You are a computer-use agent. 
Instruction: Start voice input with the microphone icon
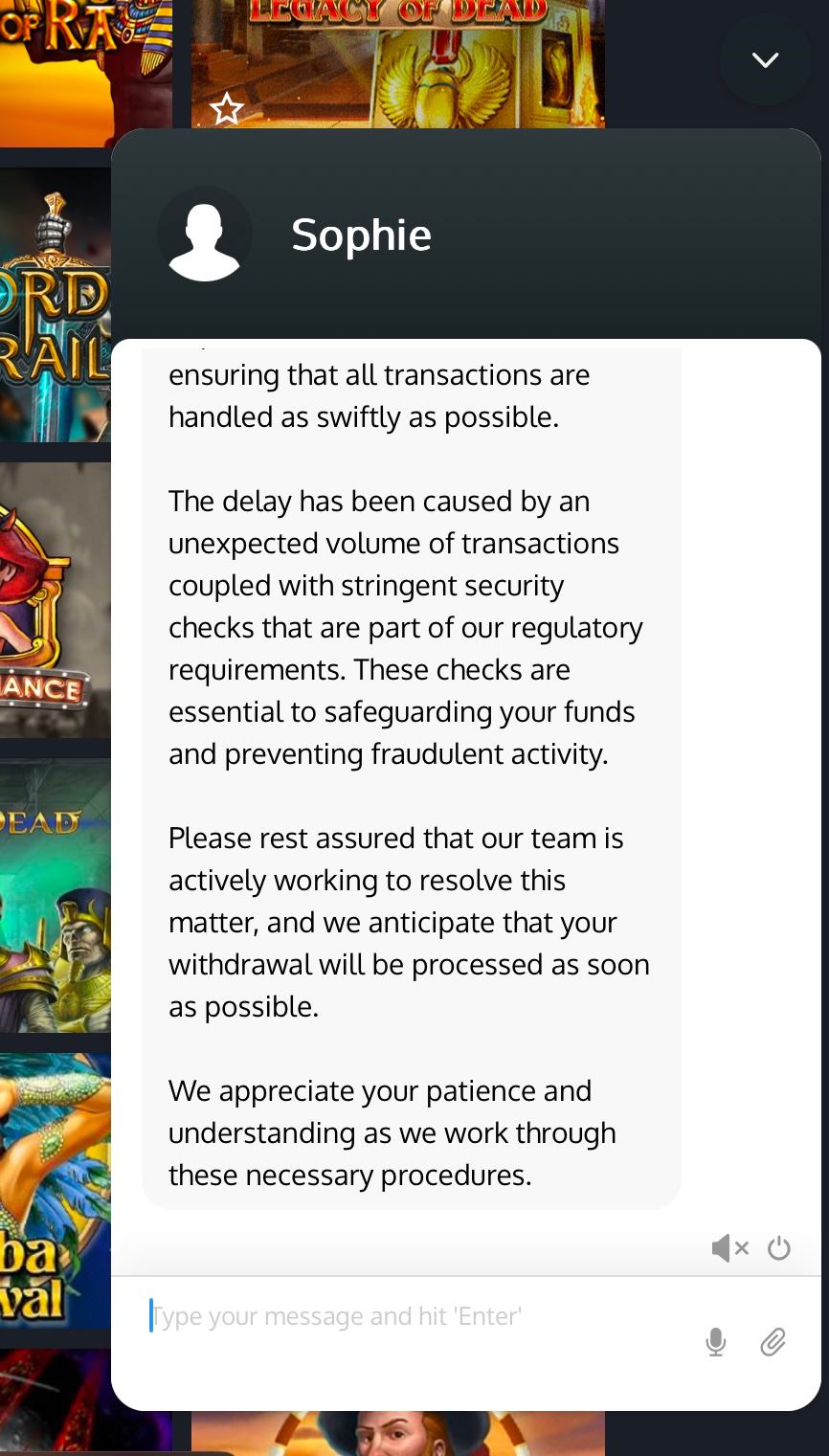(716, 1343)
